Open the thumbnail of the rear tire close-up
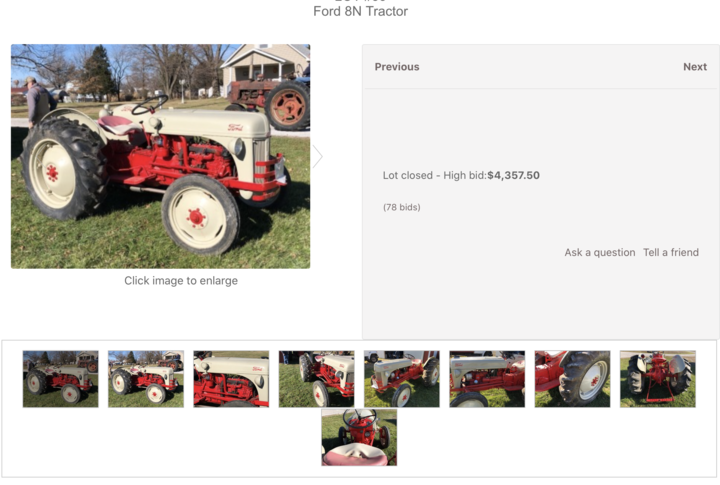Screen dimensions: 720x485 (x=572, y=379)
